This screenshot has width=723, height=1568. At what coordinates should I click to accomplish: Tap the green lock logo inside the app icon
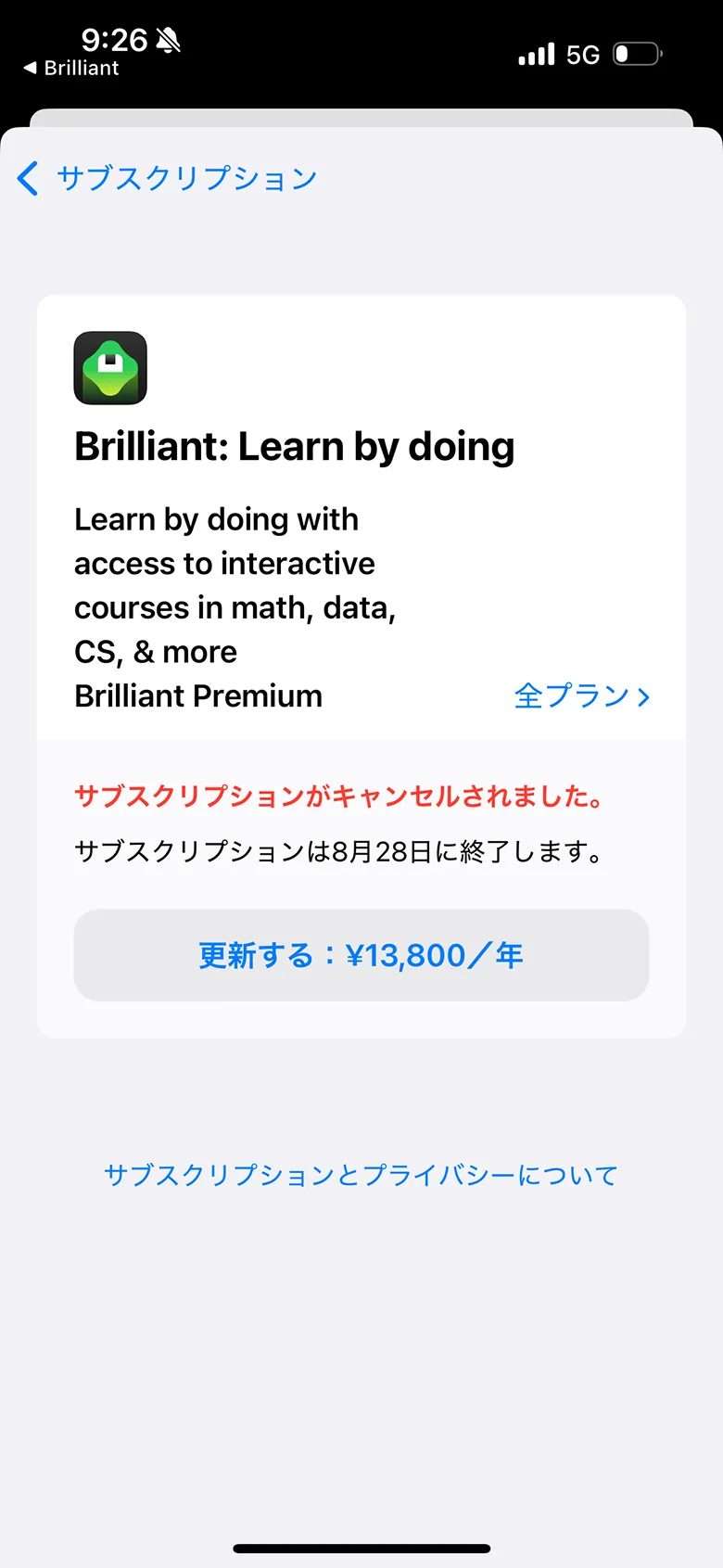click(109, 368)
